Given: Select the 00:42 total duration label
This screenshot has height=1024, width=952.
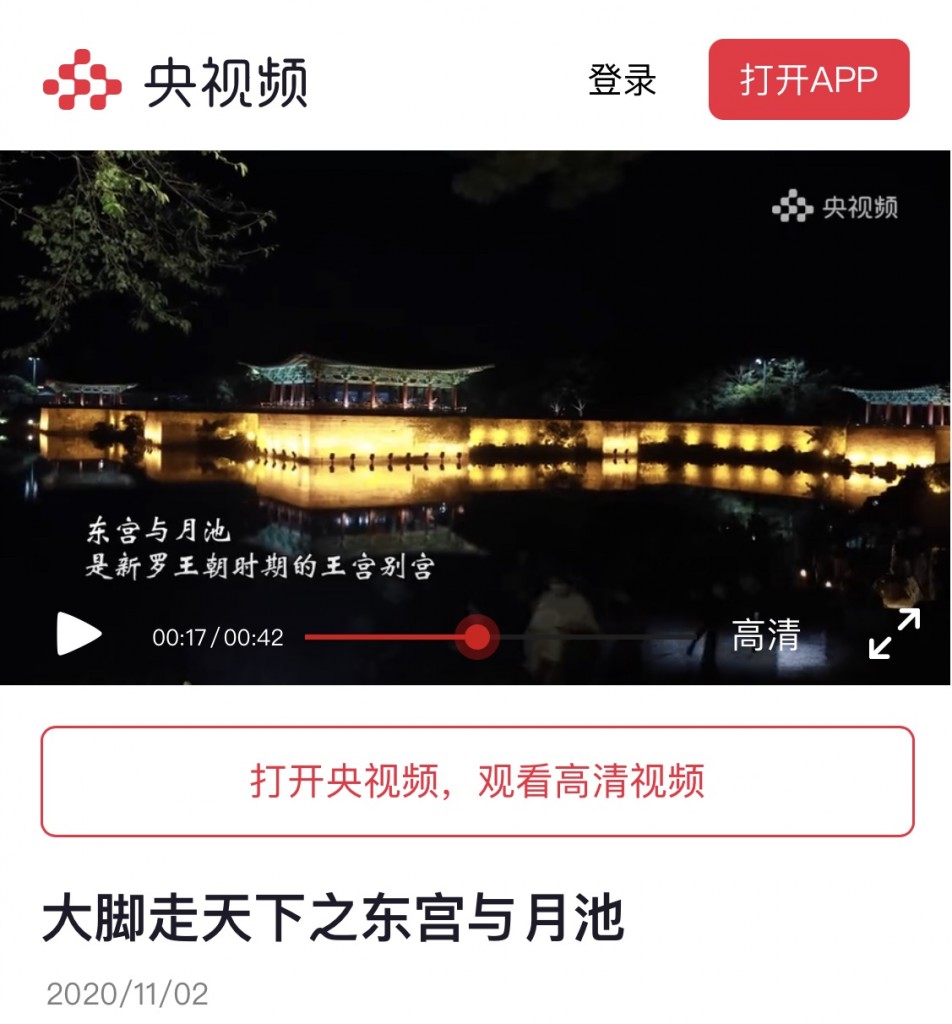Looking at the screenshot, I should [256, 634].
